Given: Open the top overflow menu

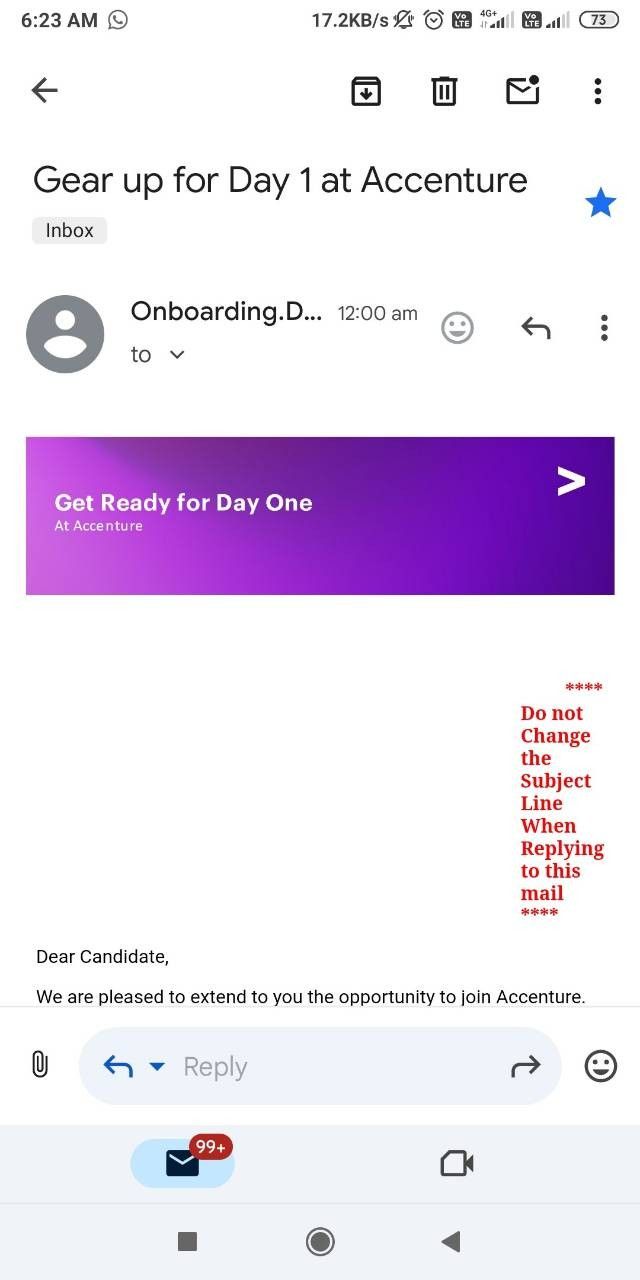Looking at the screenshot, I should tap(598, 91).
